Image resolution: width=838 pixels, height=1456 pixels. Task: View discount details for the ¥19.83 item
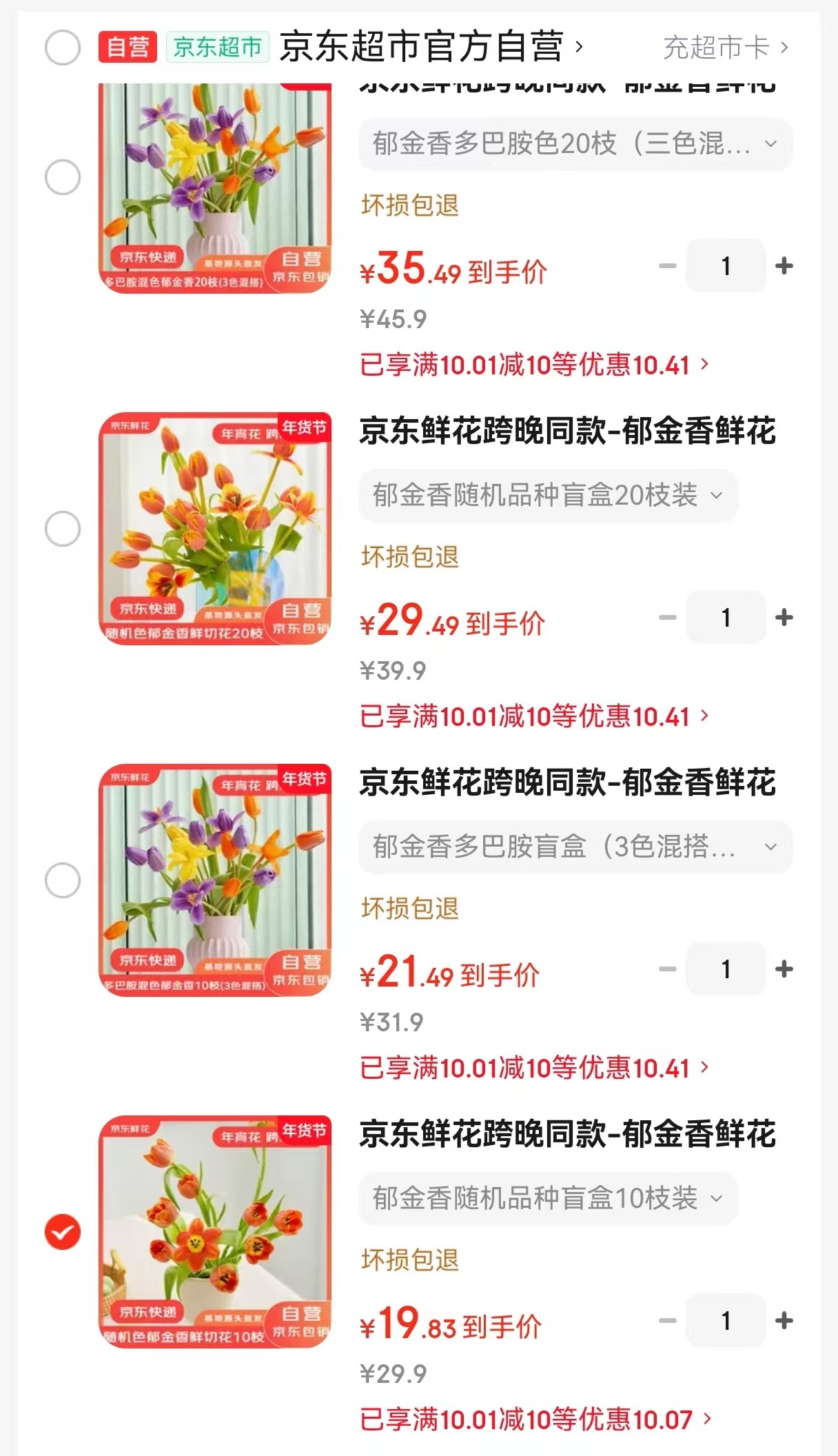535,1419
